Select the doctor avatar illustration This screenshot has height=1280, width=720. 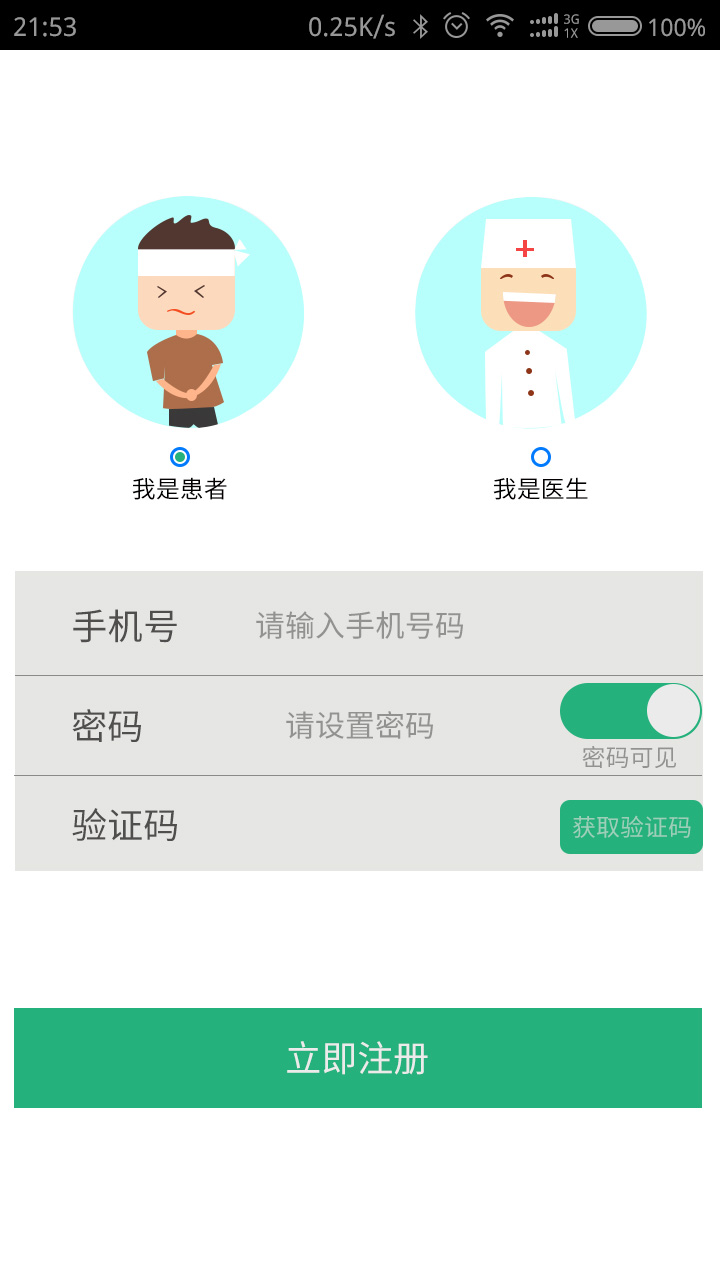click(x=540, y=312)
